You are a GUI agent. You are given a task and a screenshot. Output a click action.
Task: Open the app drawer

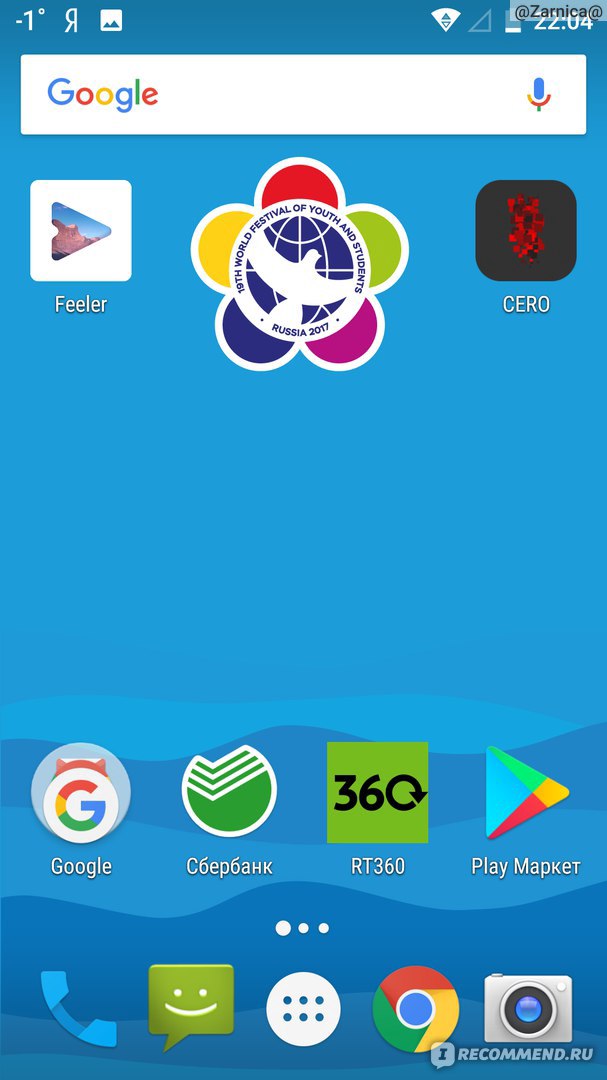(303, 1009)
